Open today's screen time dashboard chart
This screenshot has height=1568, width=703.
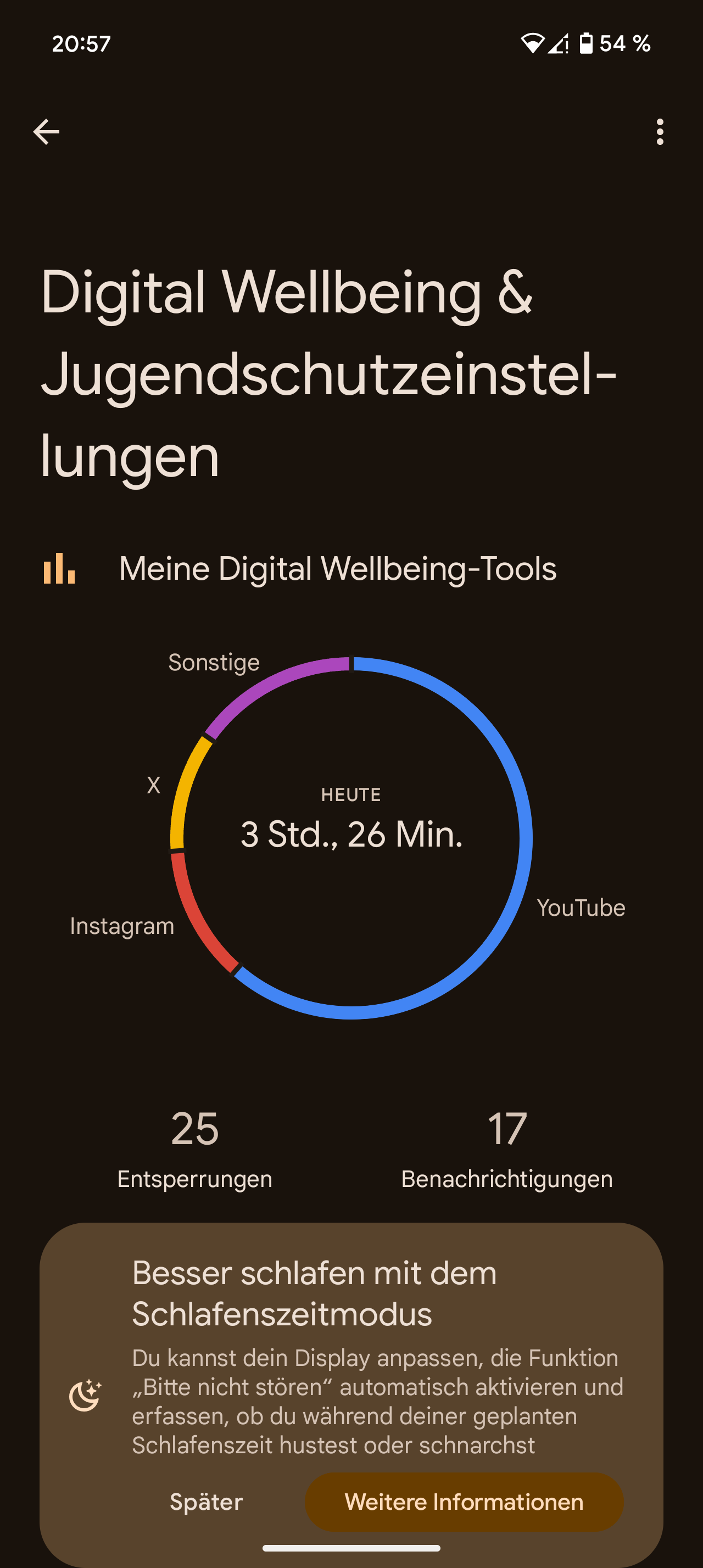pos(351,838)
